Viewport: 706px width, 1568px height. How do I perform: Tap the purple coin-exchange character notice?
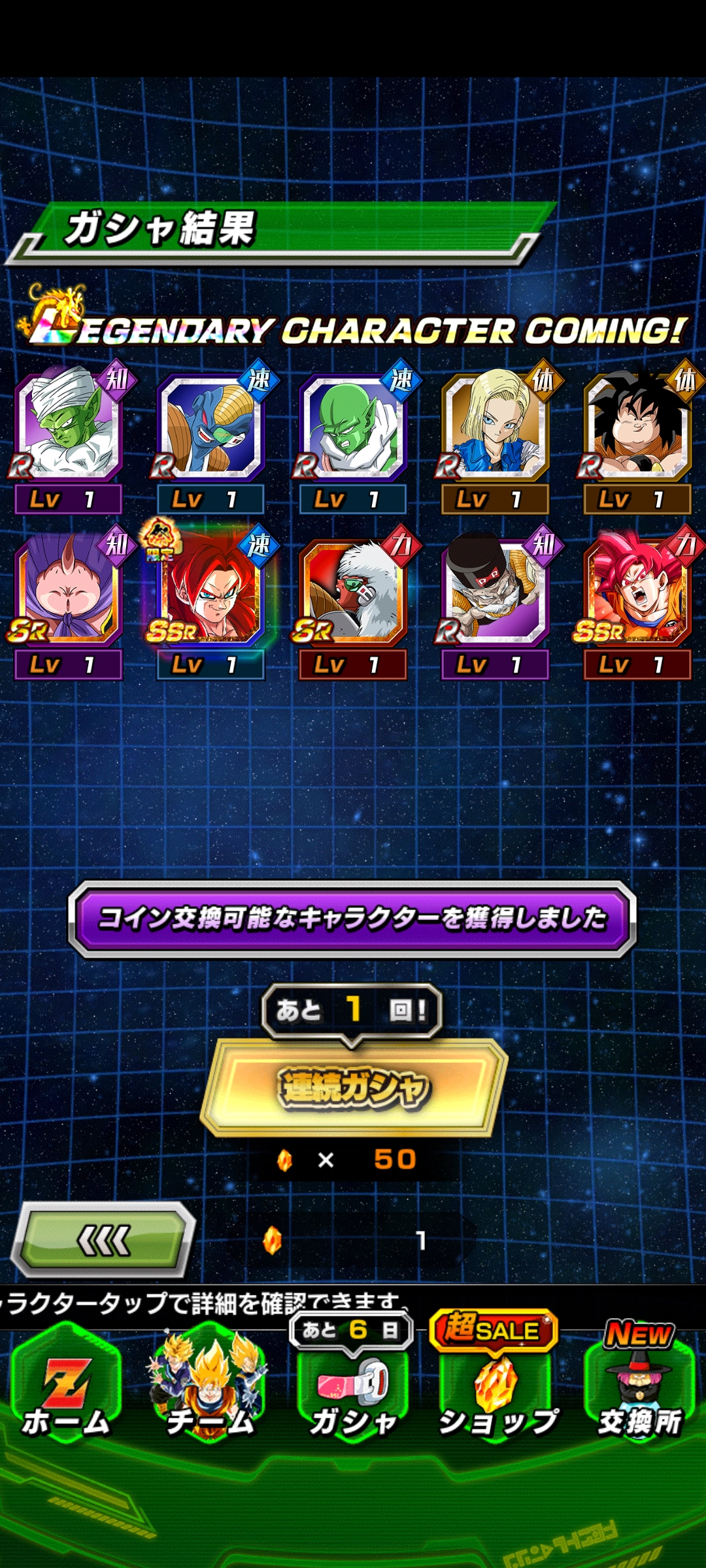(352, 919)
